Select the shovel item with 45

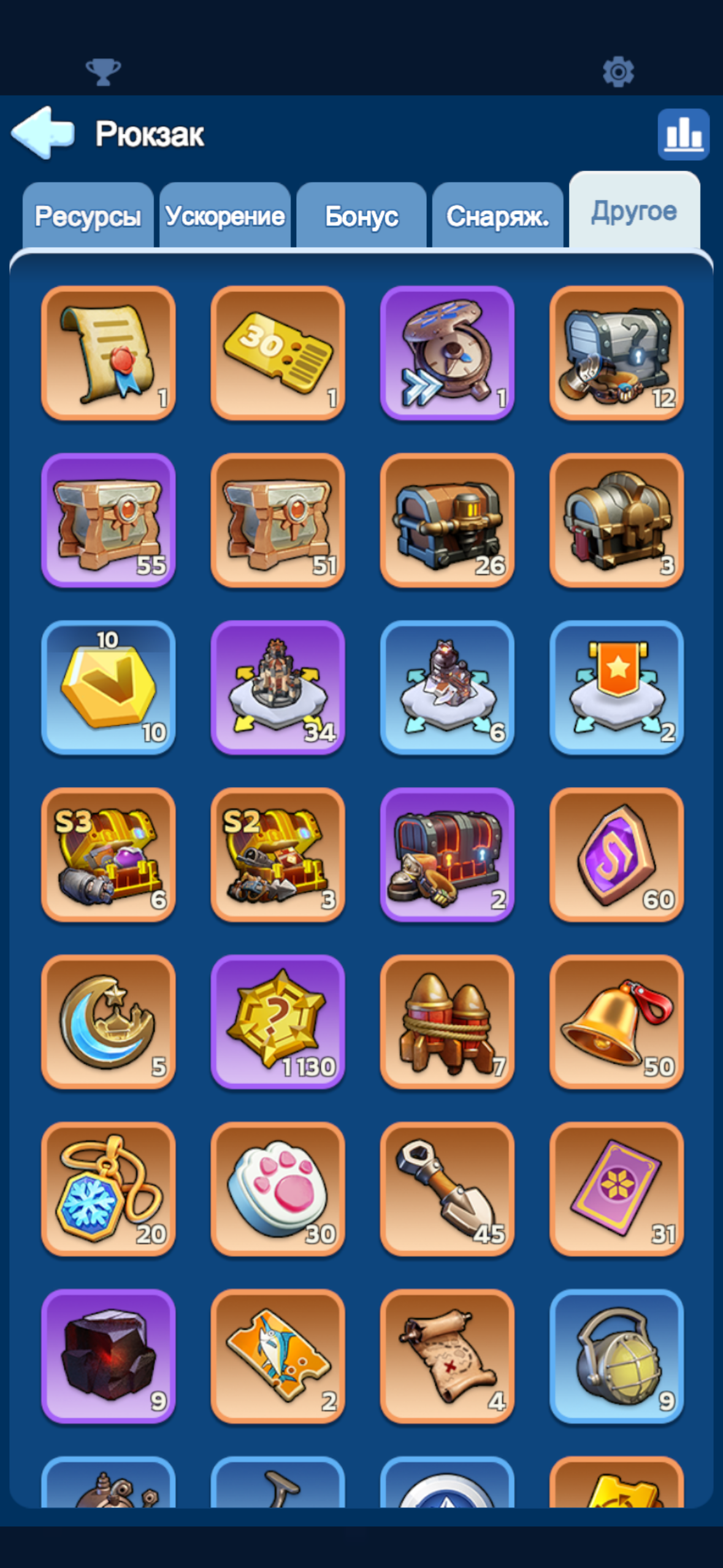[447, 1189]
